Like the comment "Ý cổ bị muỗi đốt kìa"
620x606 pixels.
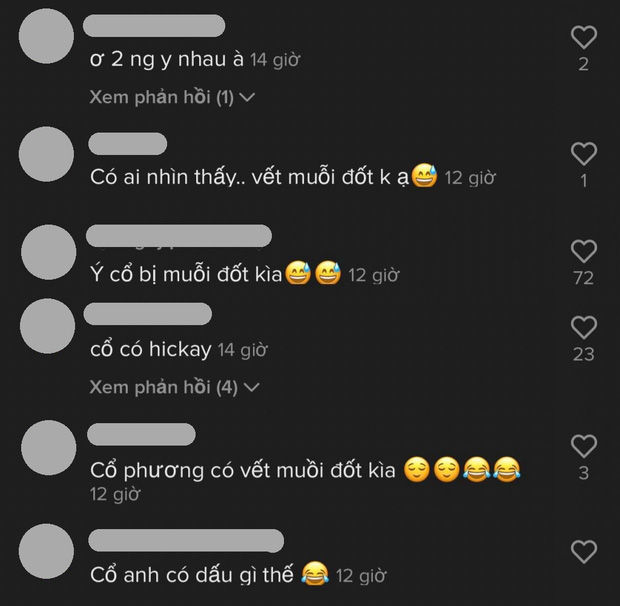(x=583, y=251)
